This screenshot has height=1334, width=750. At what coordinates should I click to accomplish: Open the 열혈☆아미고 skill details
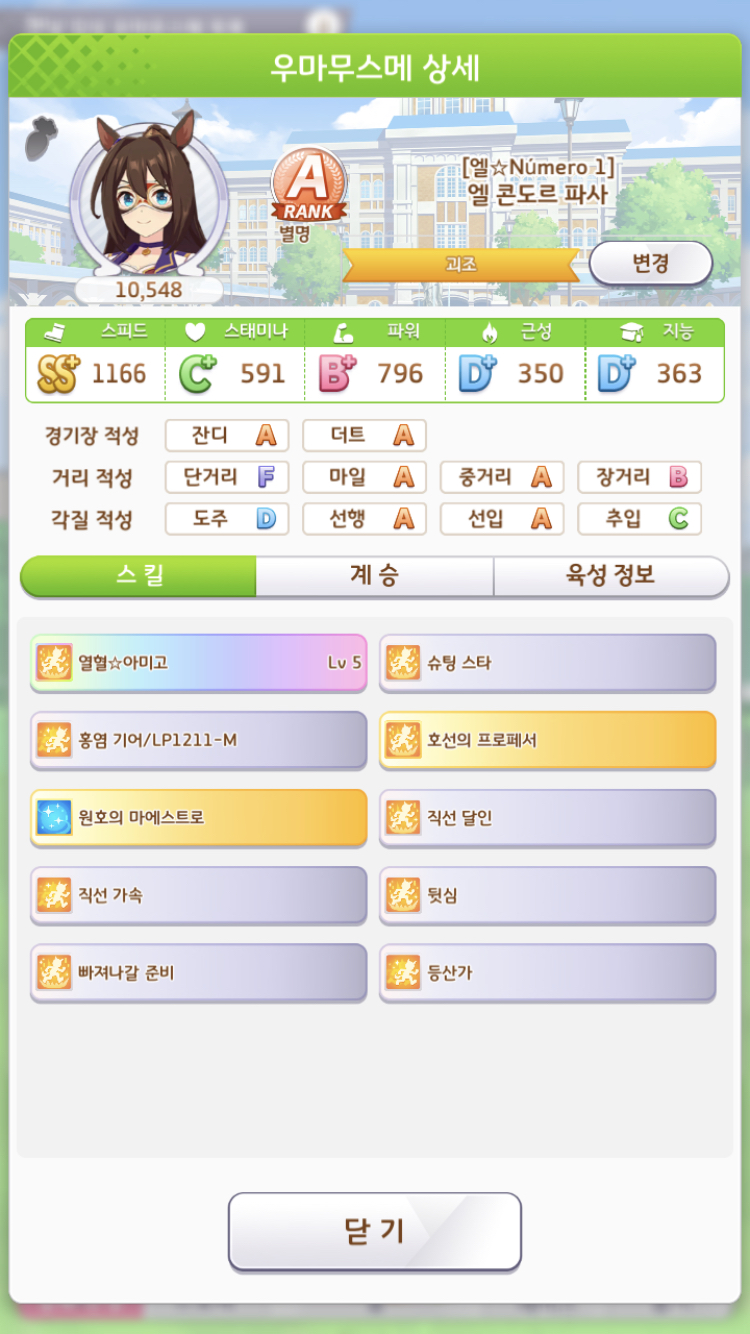point(199,662)
